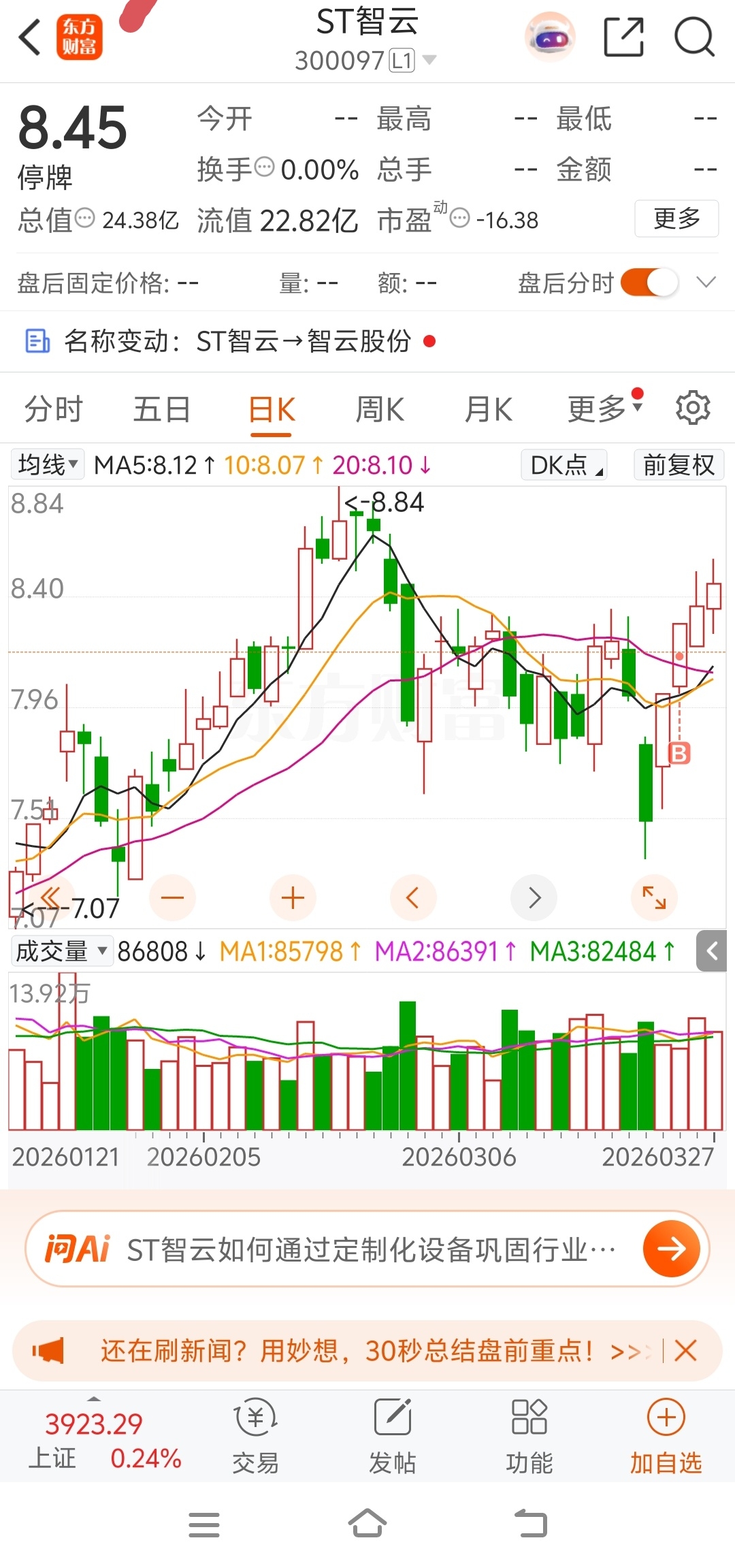Screen dimensions: 735x1568
Task: Switch to the 分时 chart tab
Action: [53, 410]
